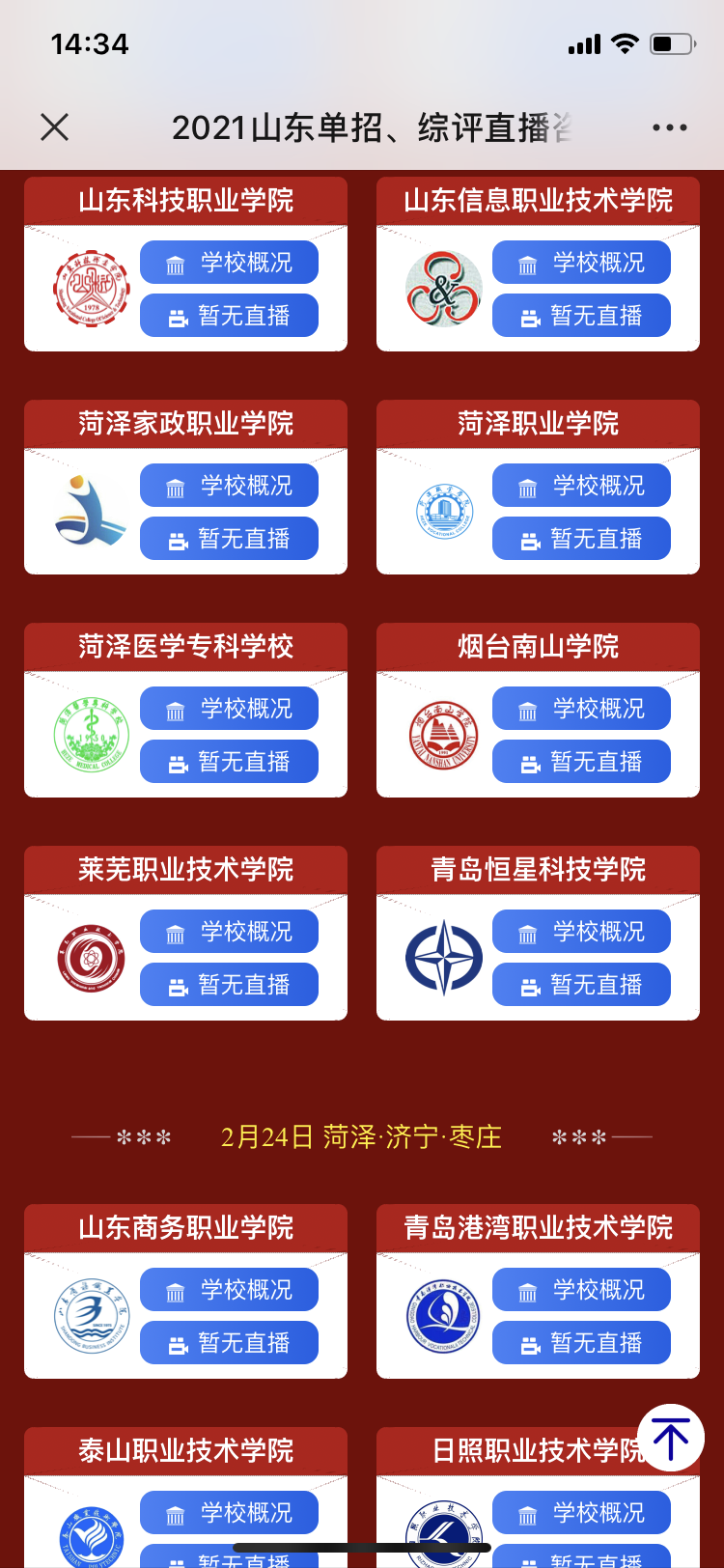Jump back to top of page
This screenshot has width=724, height=1568.
671,1438
